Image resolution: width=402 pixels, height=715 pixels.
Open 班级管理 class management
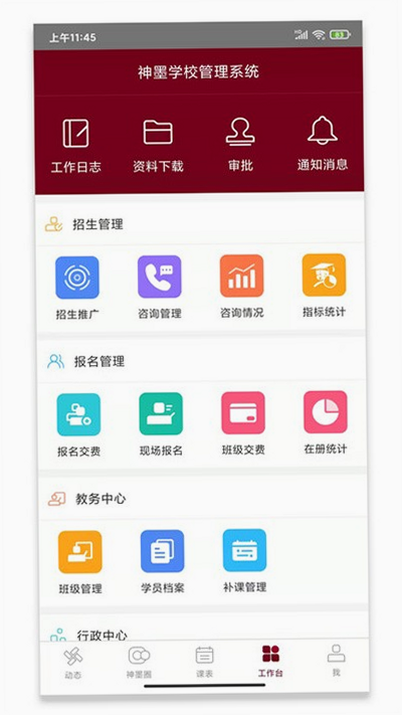coord(80,563)
